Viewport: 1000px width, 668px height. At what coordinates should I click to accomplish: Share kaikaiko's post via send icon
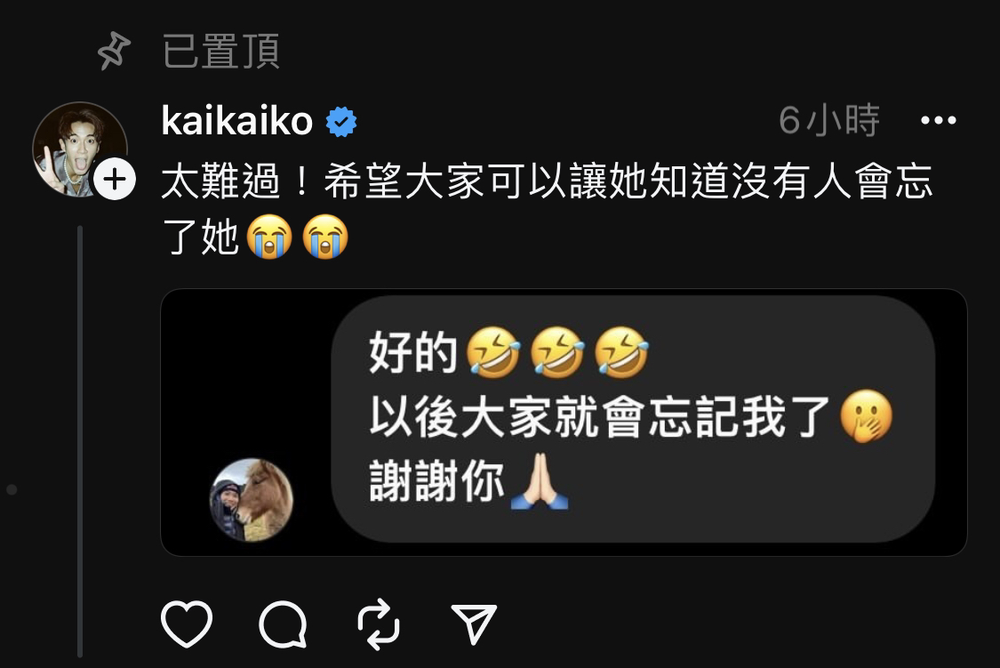[475, 625]
